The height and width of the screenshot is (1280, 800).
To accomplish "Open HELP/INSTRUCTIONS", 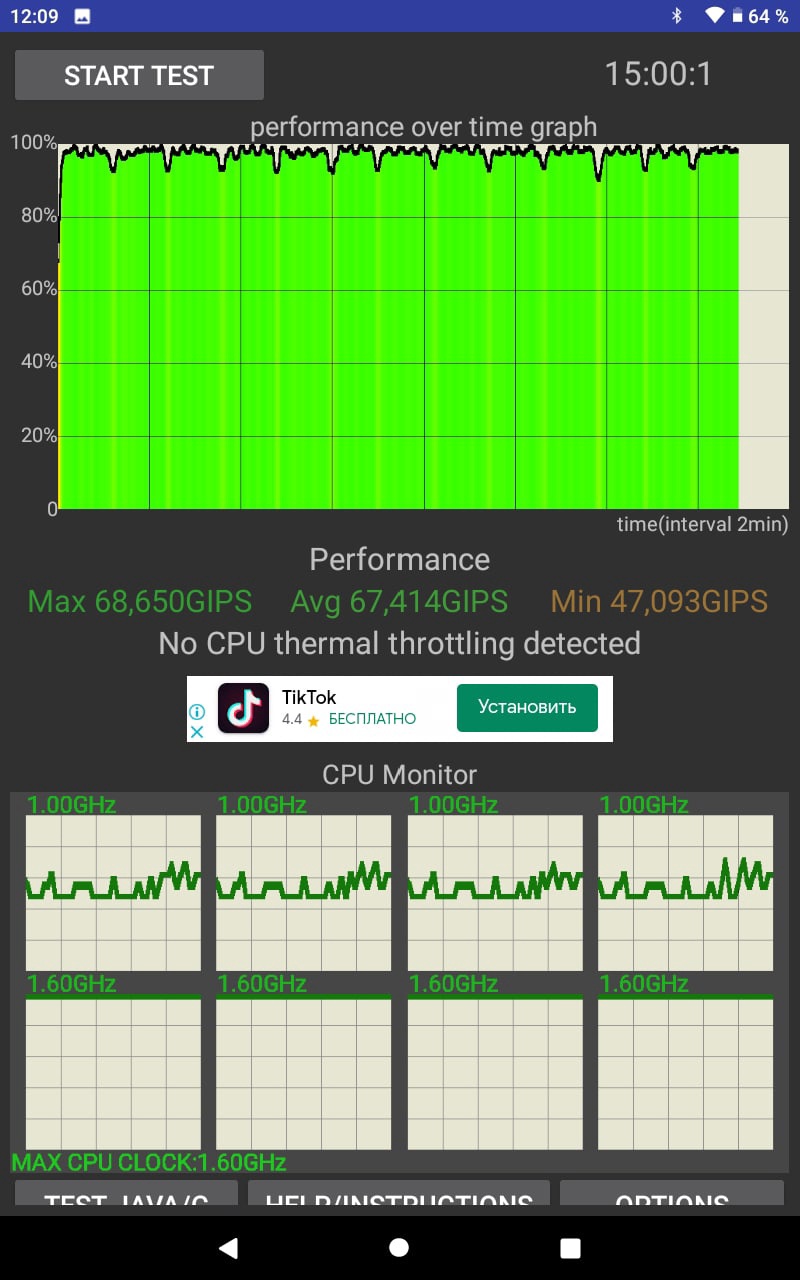I will tap(399, 1198).
